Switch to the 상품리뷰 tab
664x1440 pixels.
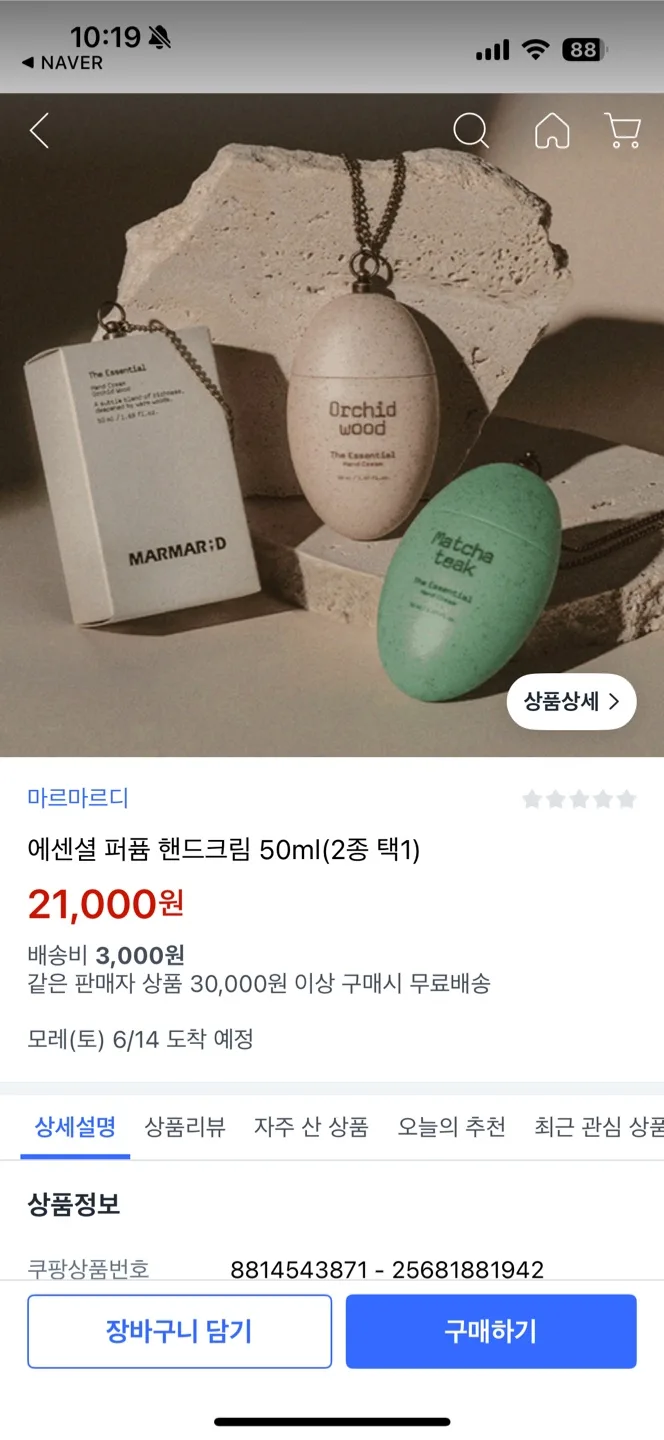tap(185, 1127)
